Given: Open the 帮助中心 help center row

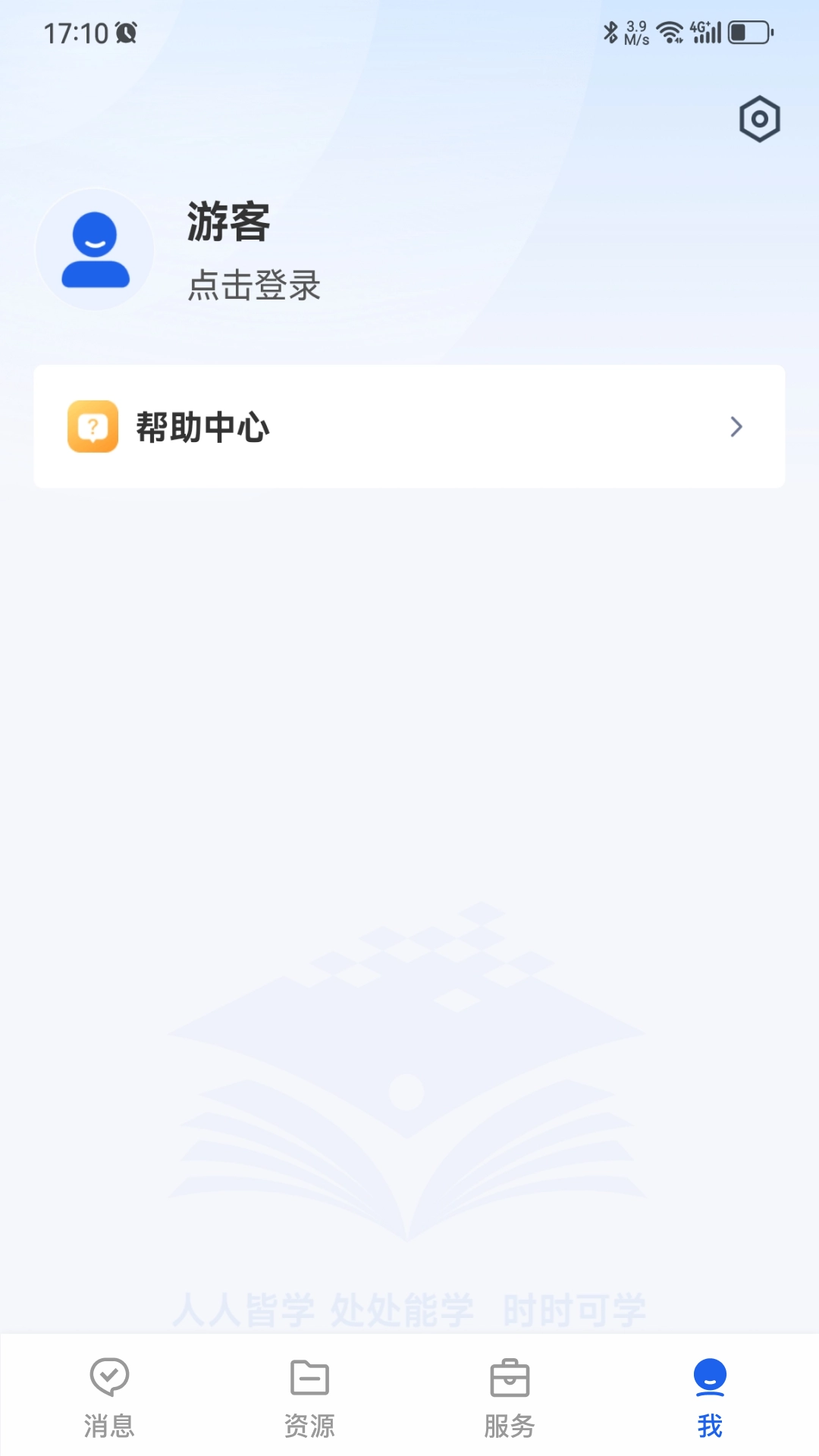Looking at the screenshot, I should tap(409, 427).
